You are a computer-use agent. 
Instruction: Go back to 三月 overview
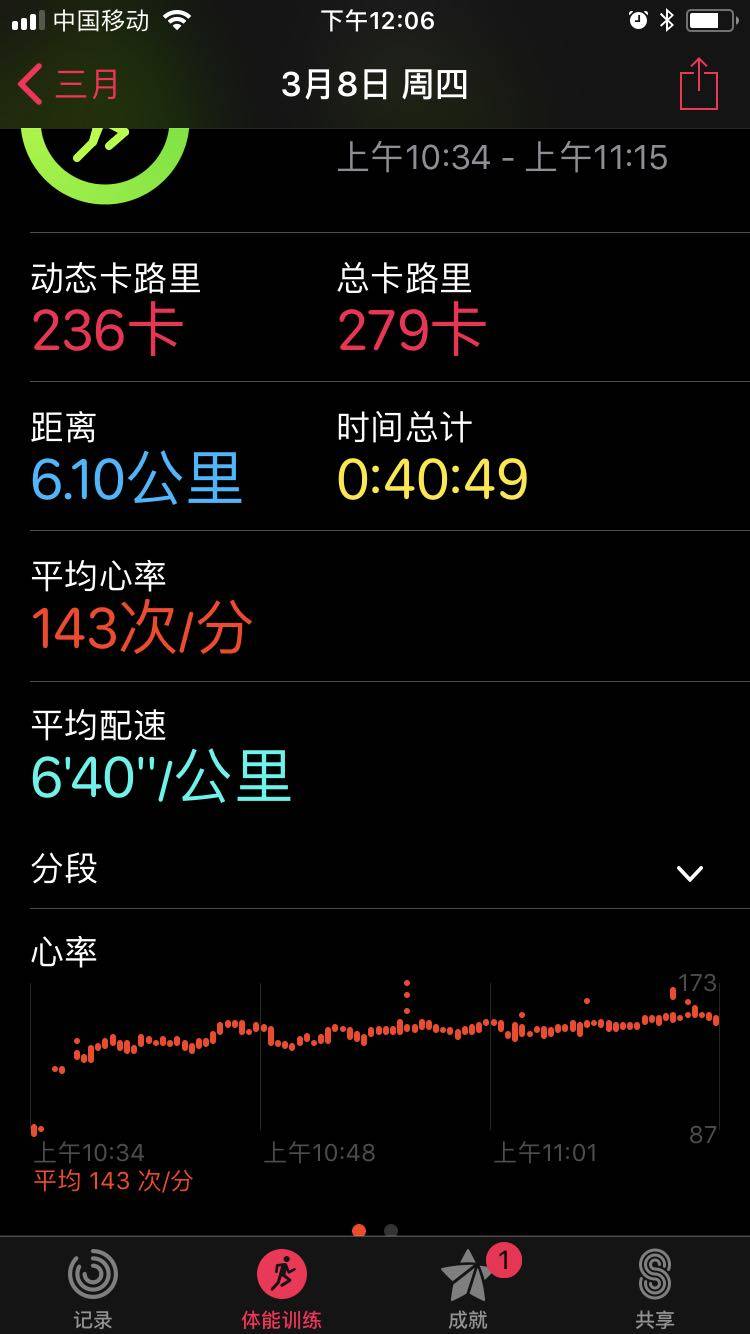[68, 85]
